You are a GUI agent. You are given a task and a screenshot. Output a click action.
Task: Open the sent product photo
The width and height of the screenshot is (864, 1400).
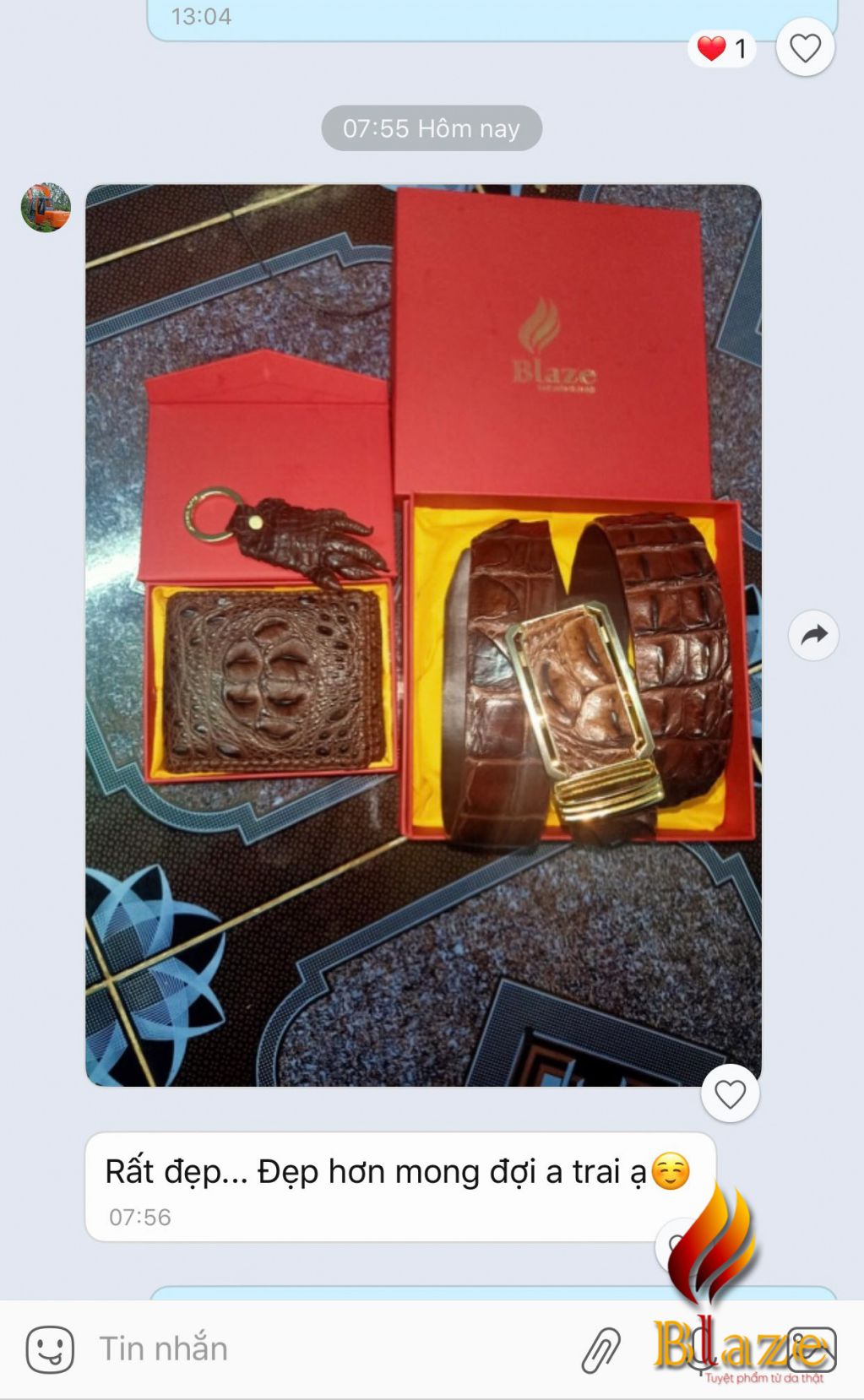coord(422,635)
